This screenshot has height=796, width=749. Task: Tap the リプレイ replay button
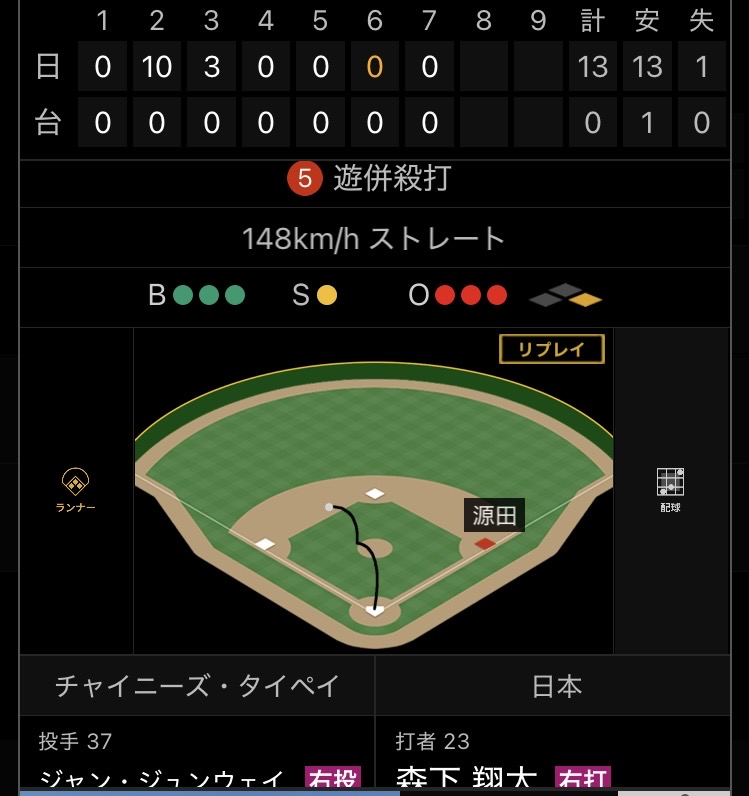pyautogui.click(x=552, y=349)
